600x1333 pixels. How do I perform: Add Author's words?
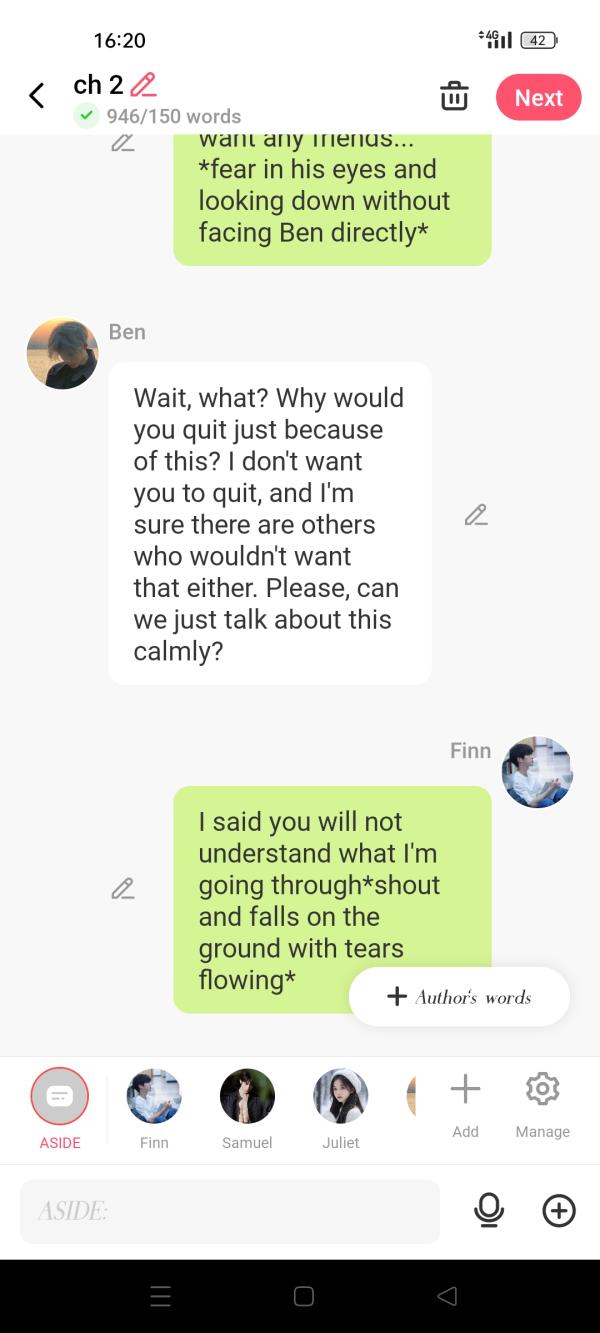tap(459, 996)
